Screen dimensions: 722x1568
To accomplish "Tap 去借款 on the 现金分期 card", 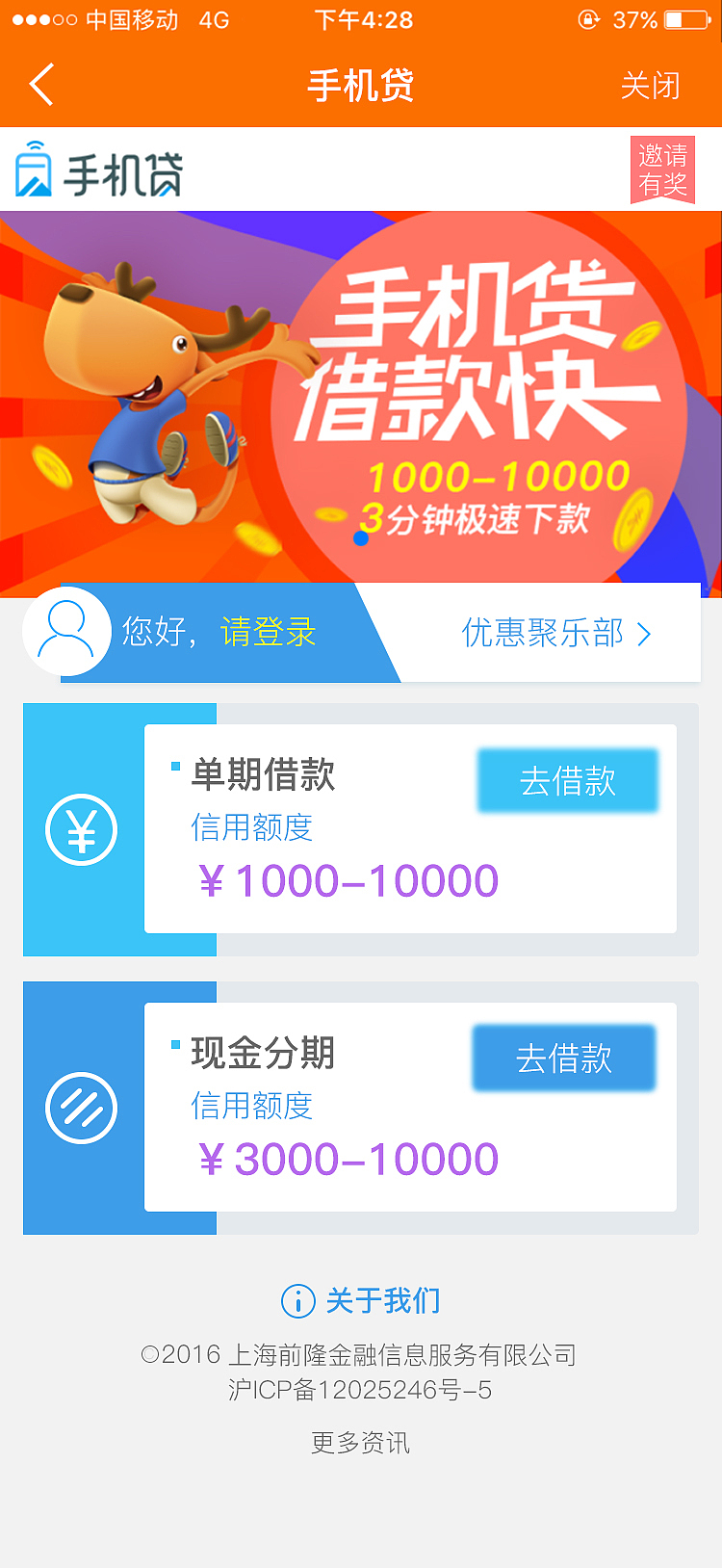I will [564, 1057].
